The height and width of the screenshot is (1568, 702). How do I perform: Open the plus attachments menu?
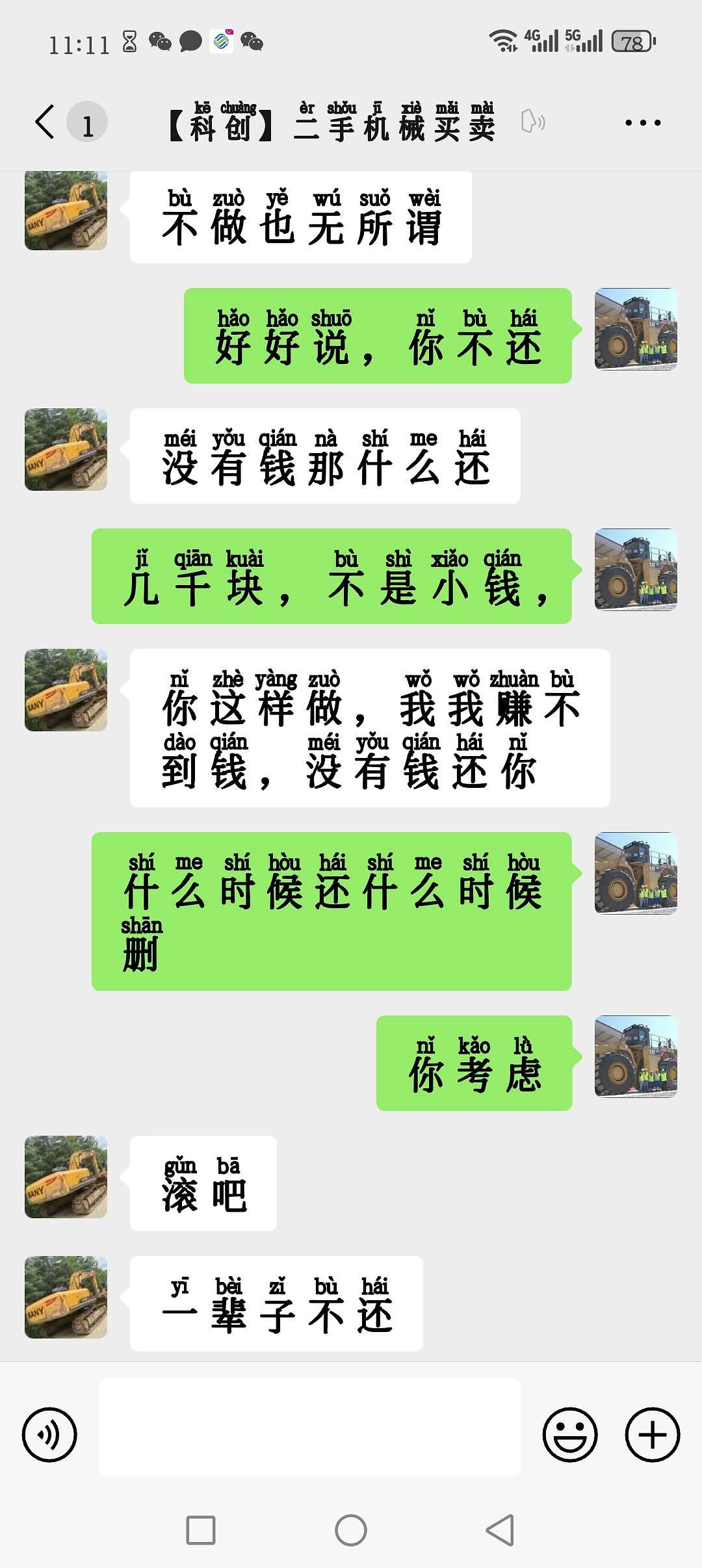coord(653,1435)
